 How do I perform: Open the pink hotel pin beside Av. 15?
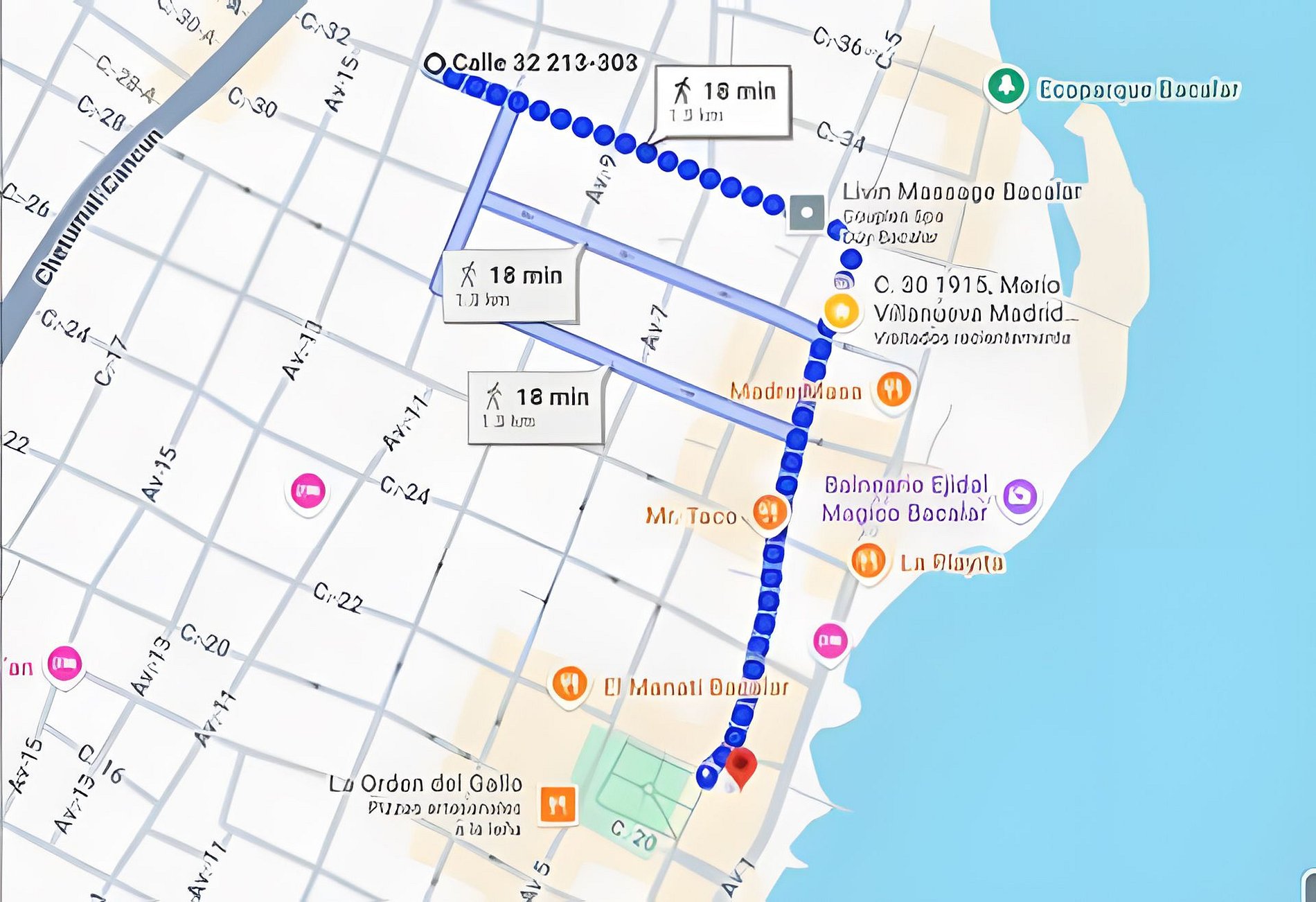(308, 491)
